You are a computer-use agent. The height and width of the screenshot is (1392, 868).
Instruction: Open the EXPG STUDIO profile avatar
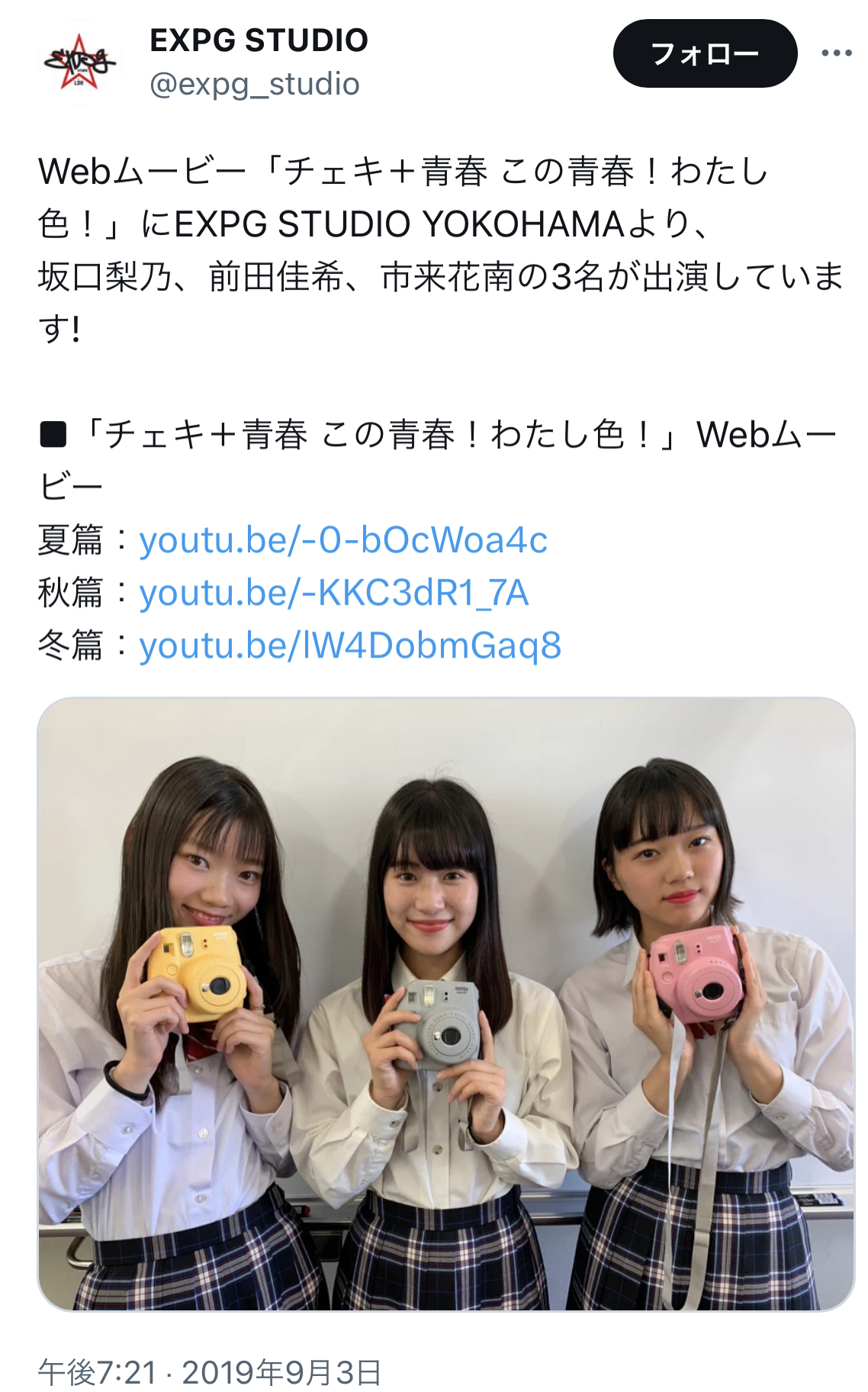tap(79, 62)
